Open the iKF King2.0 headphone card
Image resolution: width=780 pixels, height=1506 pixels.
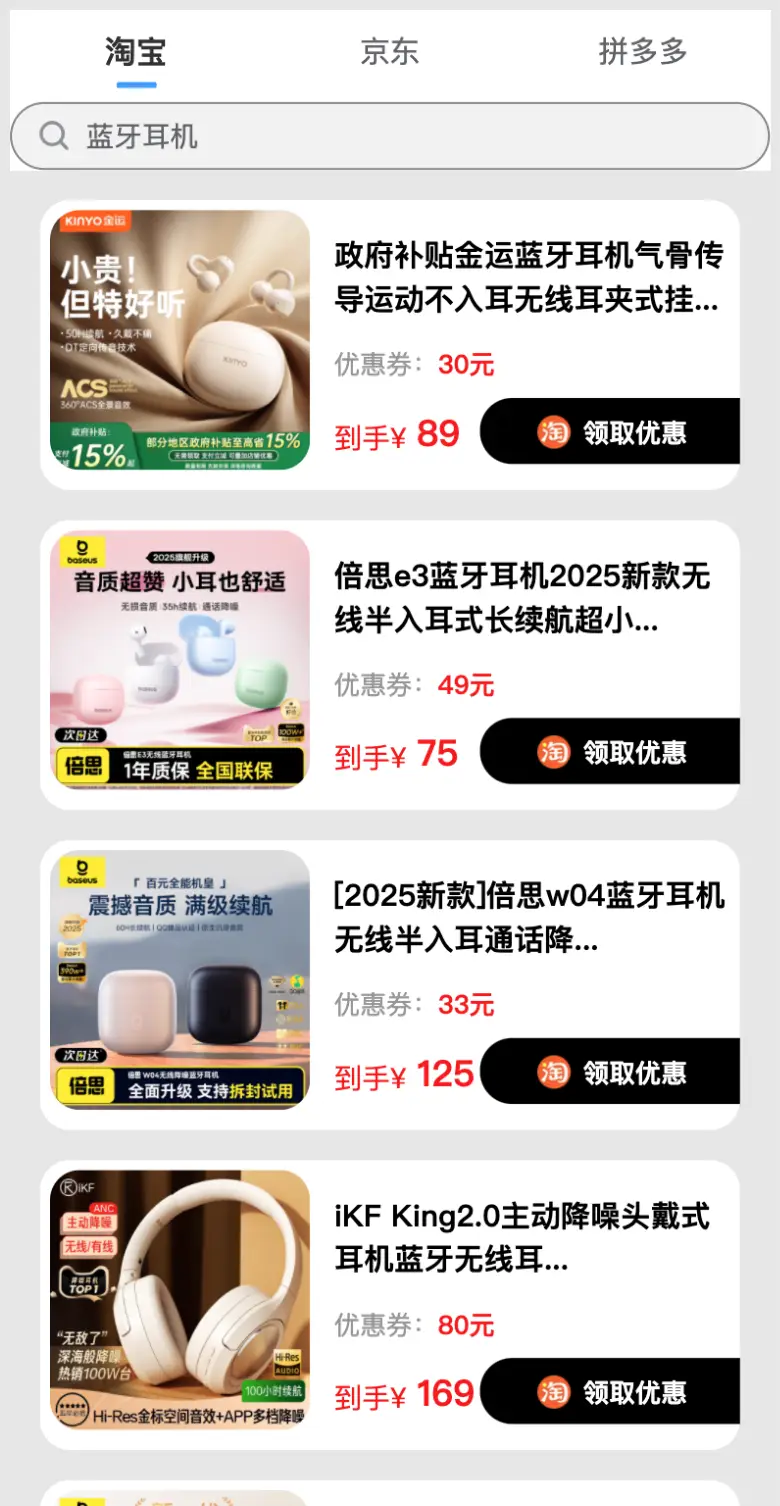[522, 1238]
